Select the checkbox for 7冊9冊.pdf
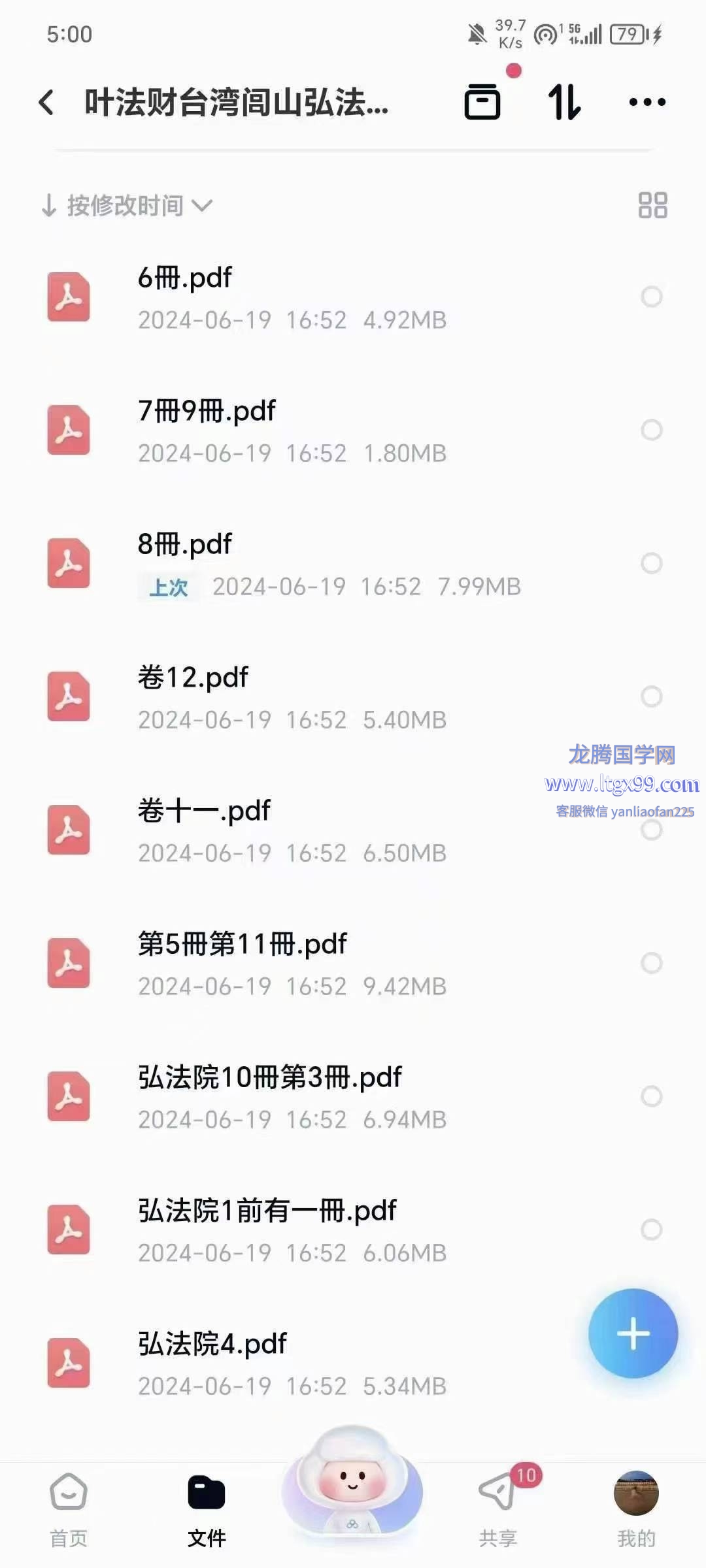 [x=652, y=430]
